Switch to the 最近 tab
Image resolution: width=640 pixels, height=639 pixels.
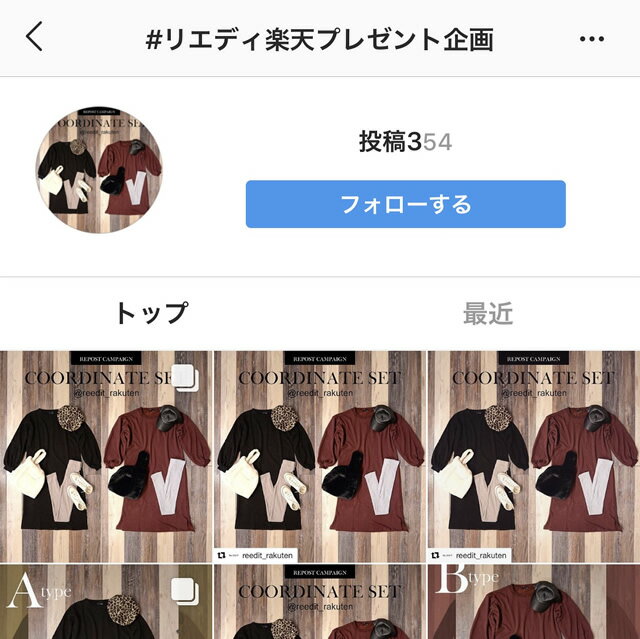[x=487, y=313]
